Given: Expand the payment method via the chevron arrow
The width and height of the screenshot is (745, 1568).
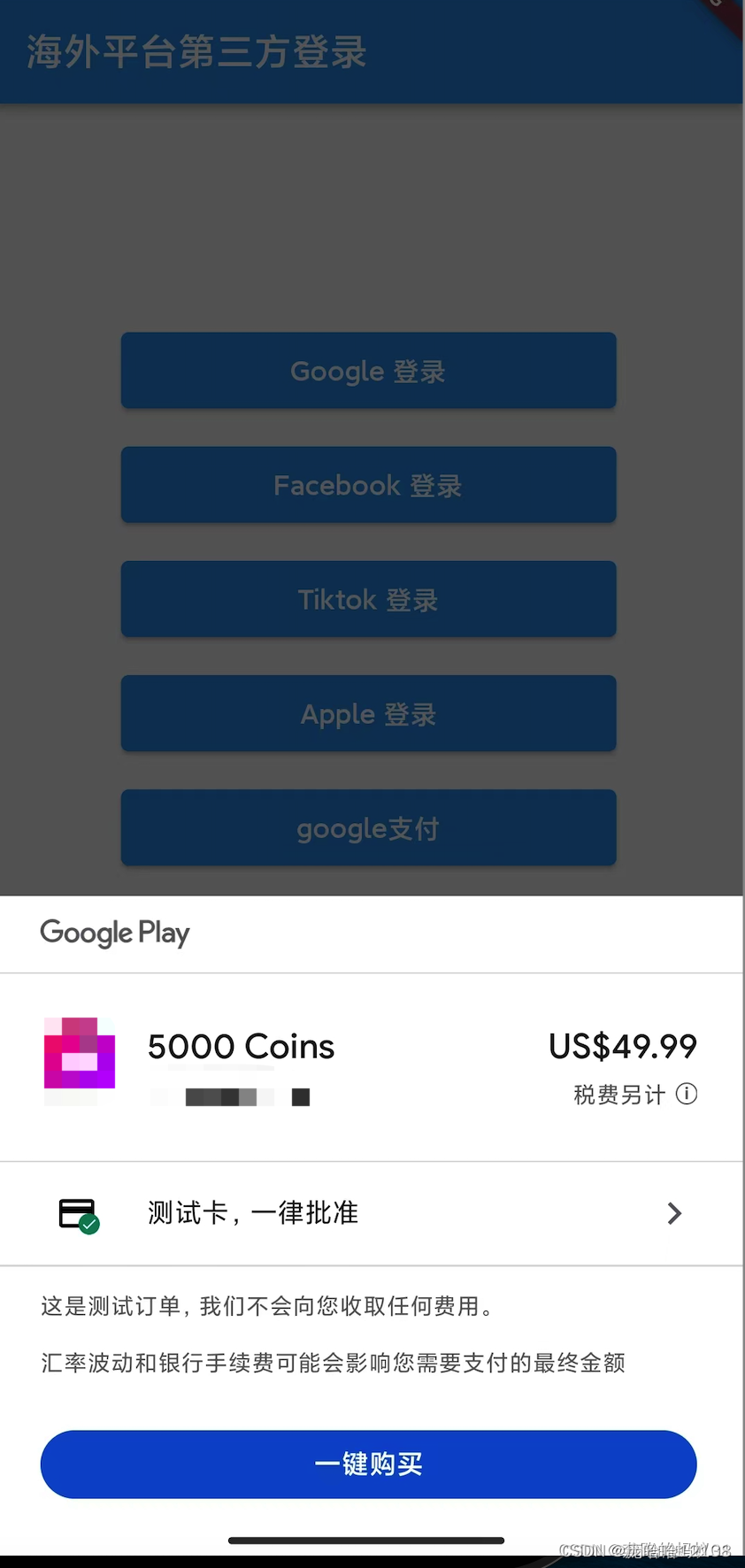Looking at the screenshot, I should click(674, 1213).
